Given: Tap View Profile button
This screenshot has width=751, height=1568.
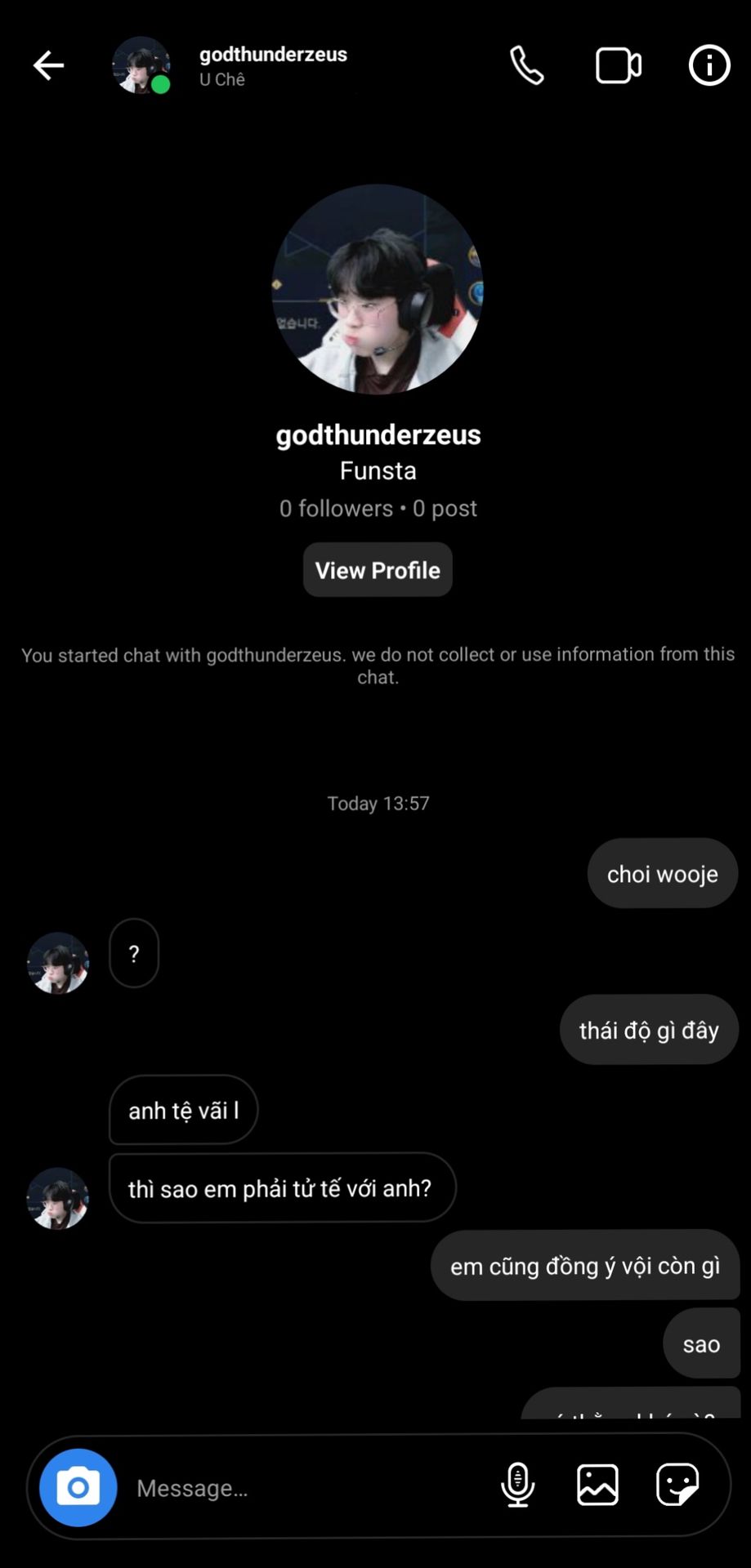Looking at the screenshot, I should (378, 570).
